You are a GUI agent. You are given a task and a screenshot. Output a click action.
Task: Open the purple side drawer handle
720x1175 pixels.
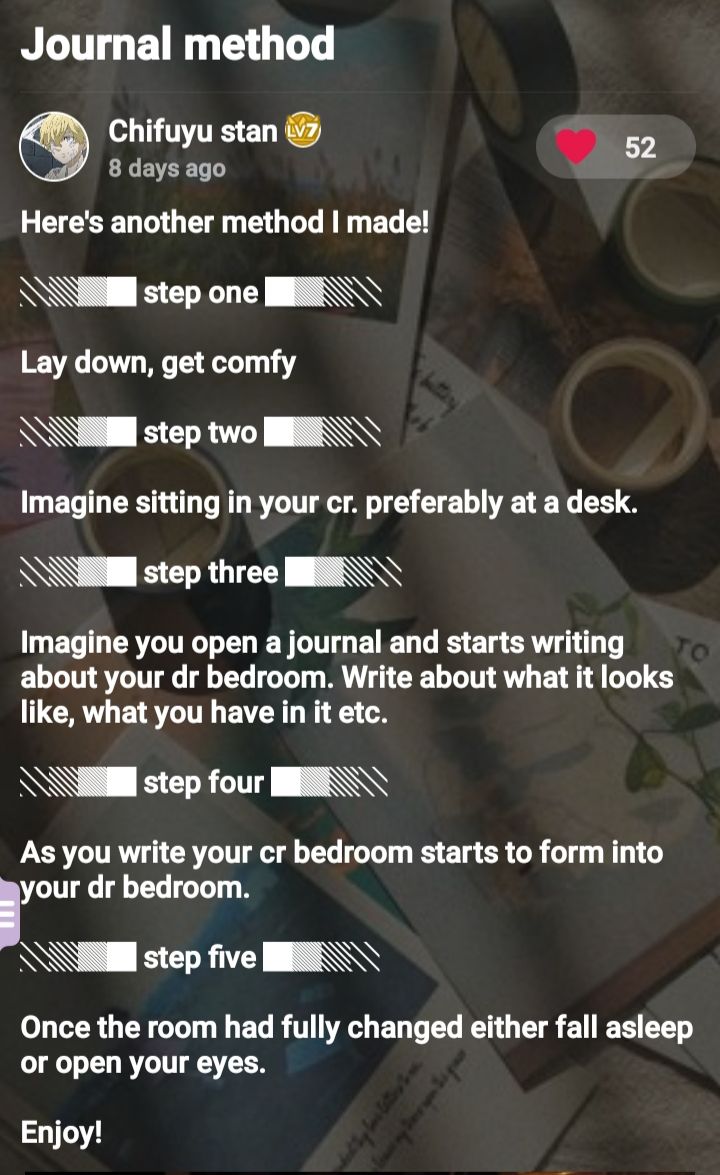8,914
